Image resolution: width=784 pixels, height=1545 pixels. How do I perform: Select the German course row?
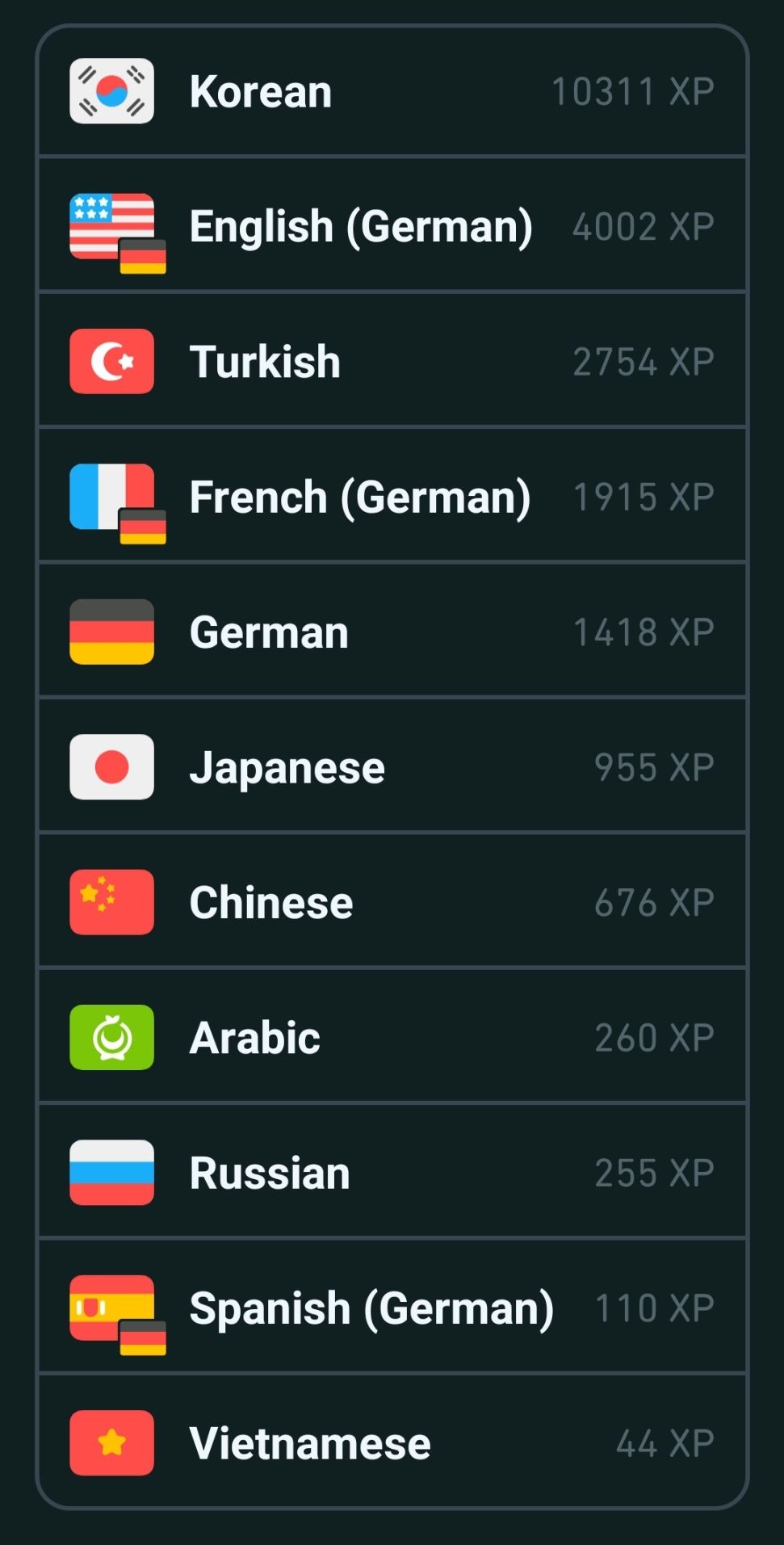[392, 632]
